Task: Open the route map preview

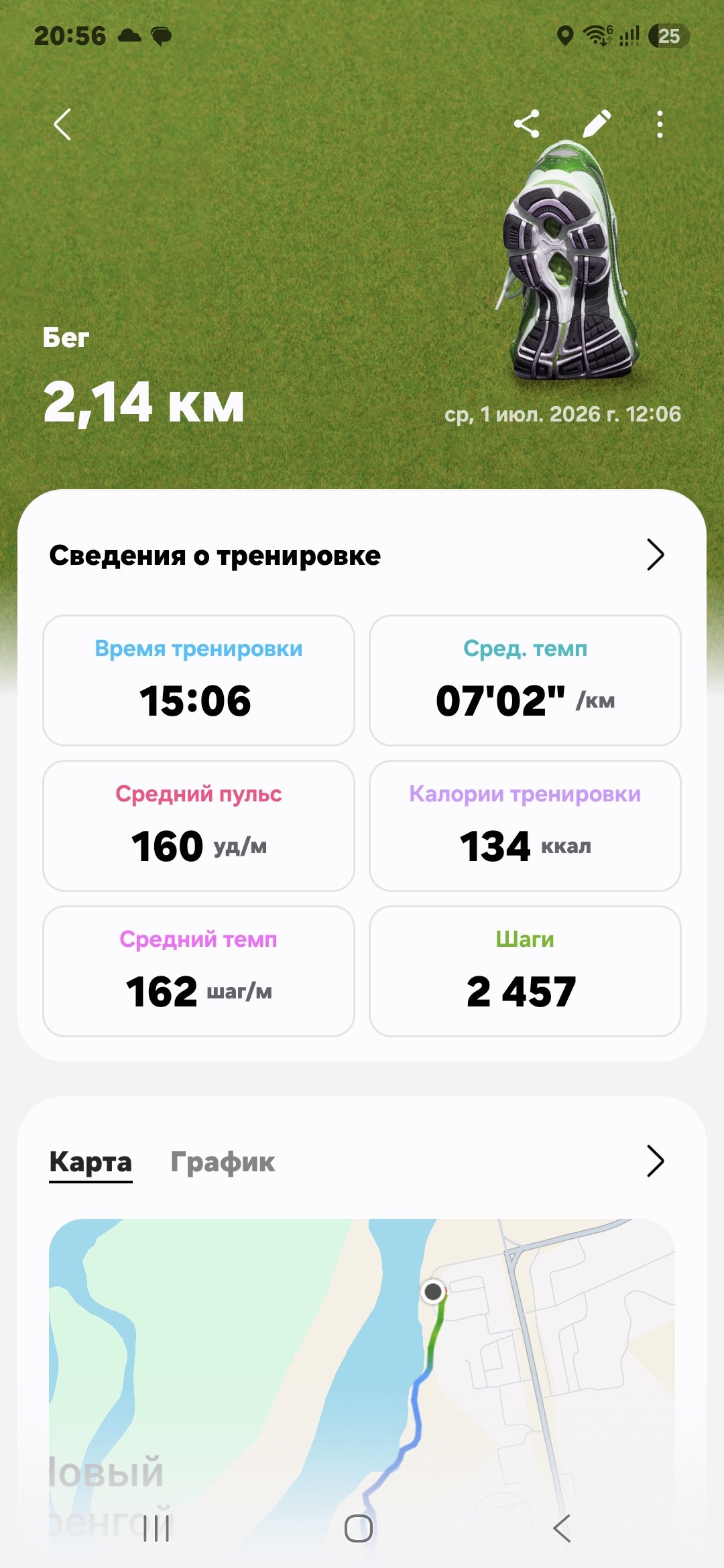Action: [x=362, y=1387]
